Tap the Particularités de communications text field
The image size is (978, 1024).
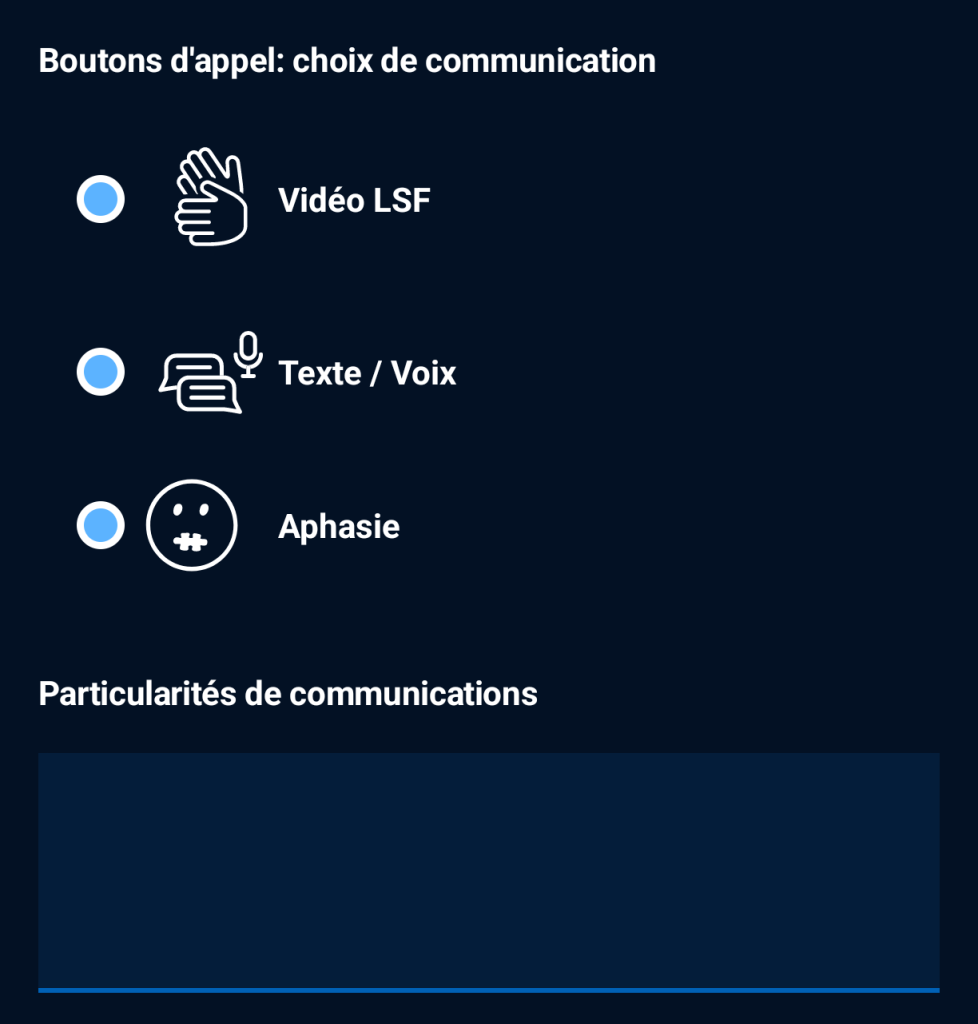tap(488, 870)
